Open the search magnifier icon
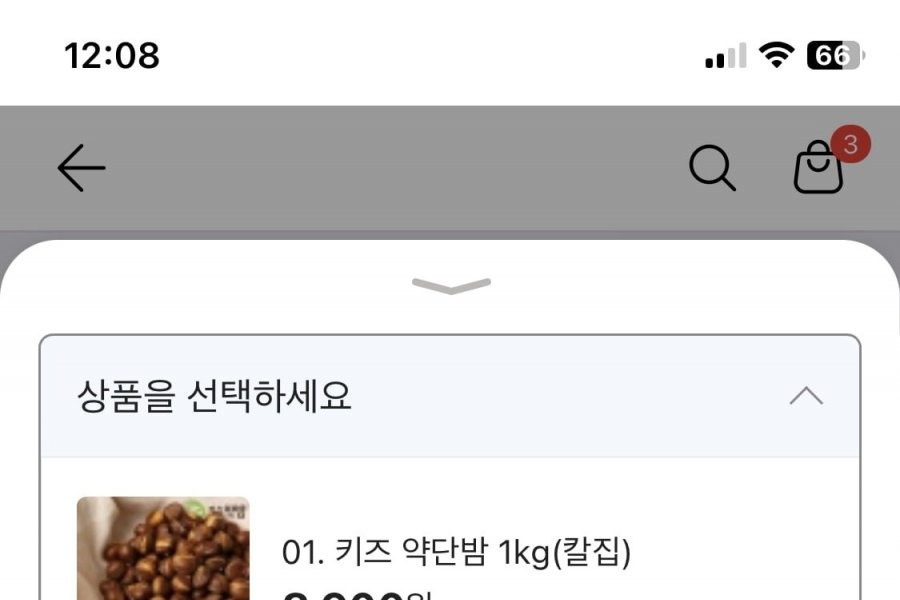 712,168
